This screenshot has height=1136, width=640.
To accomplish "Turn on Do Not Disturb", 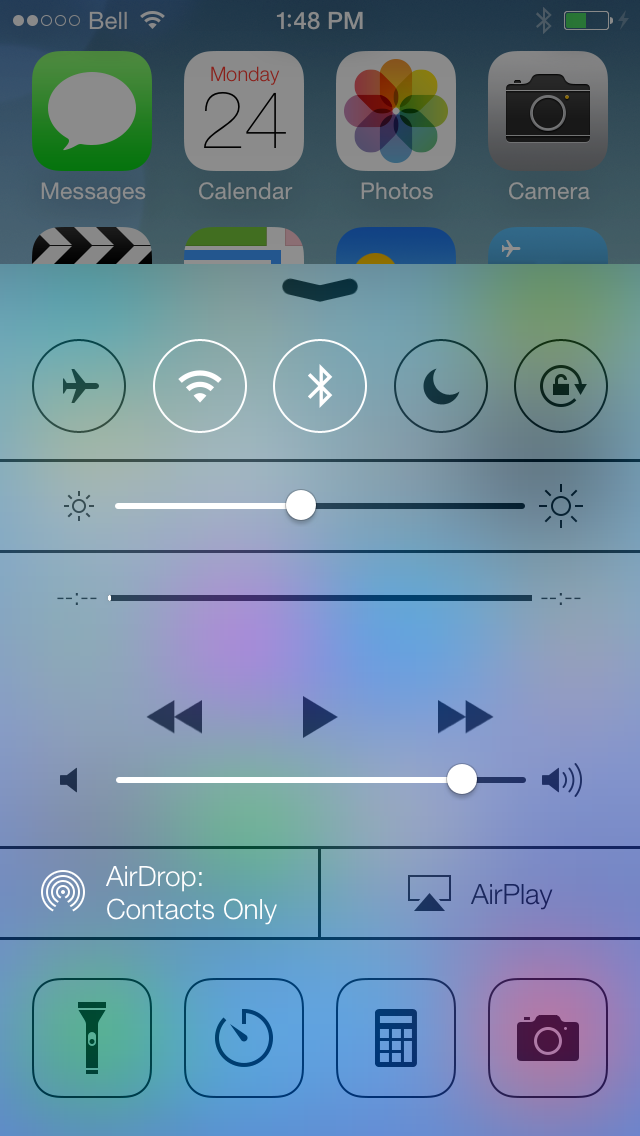I will 441,386.
